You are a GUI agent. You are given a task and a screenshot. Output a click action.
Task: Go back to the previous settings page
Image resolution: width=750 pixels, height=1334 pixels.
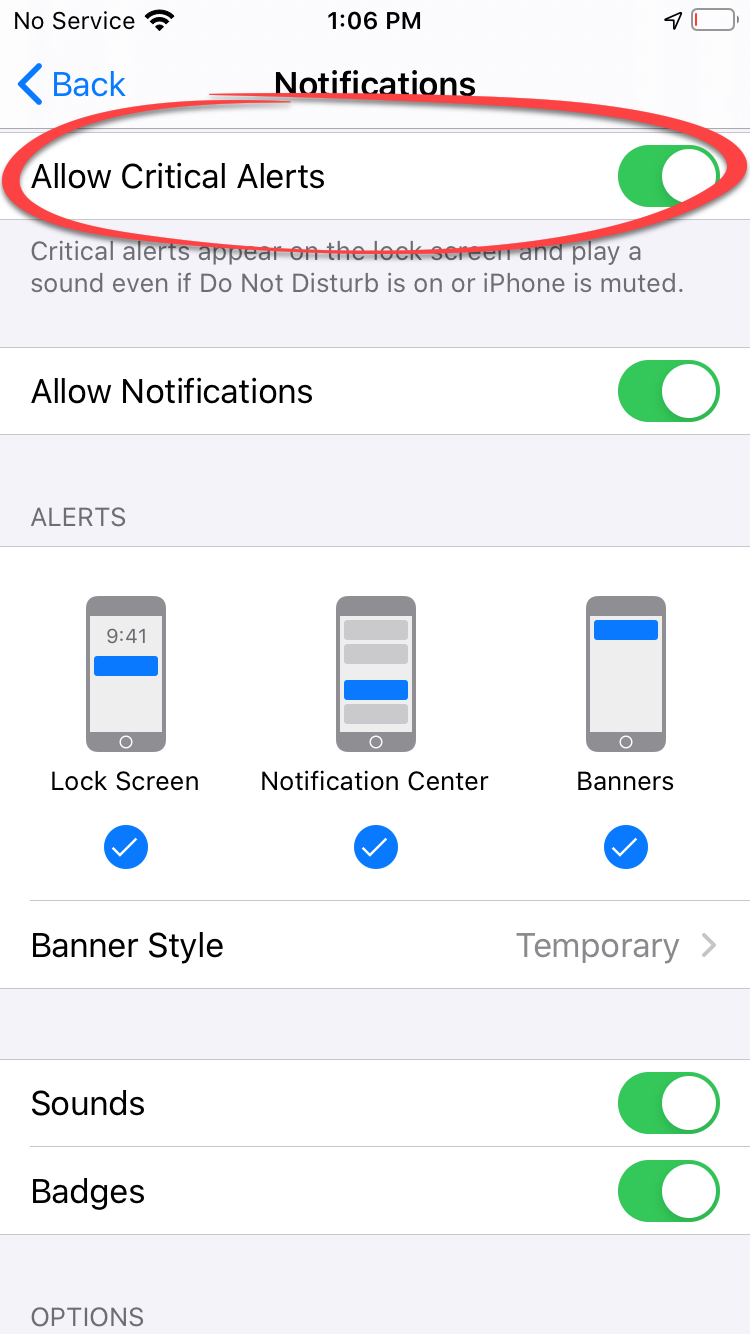72,85
